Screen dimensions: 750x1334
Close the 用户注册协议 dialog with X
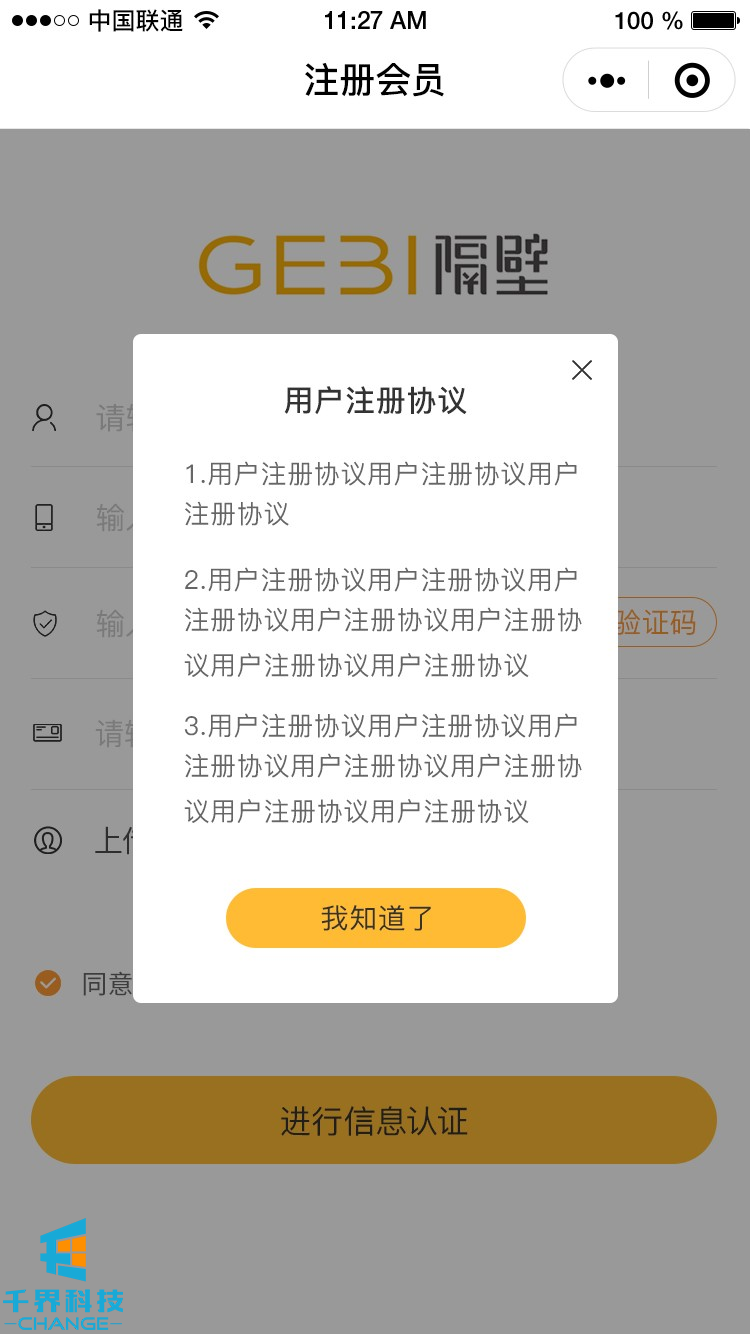[582, 370]
